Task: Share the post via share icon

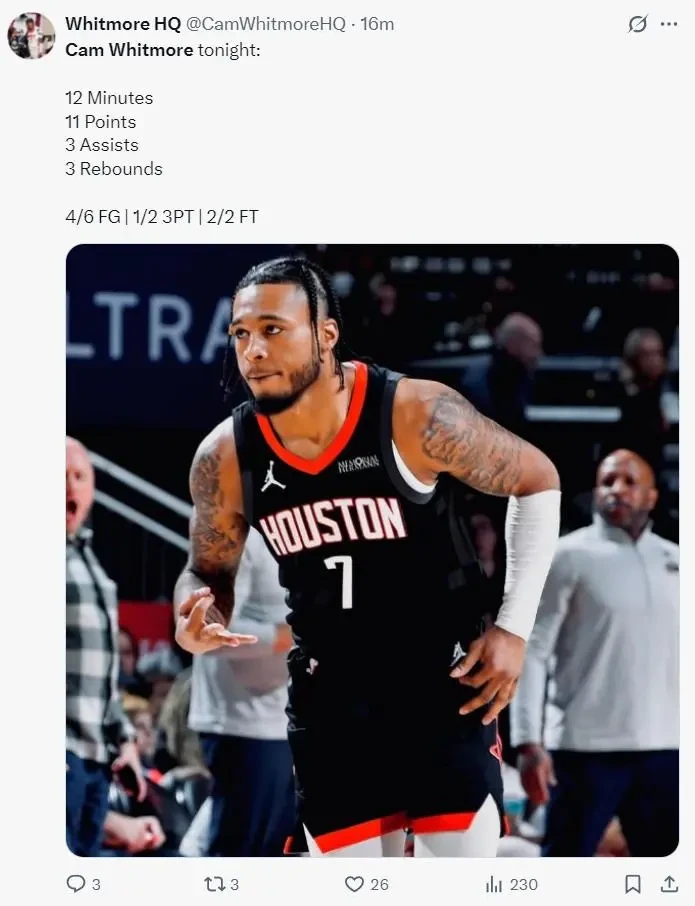Action: pos(669,884)
